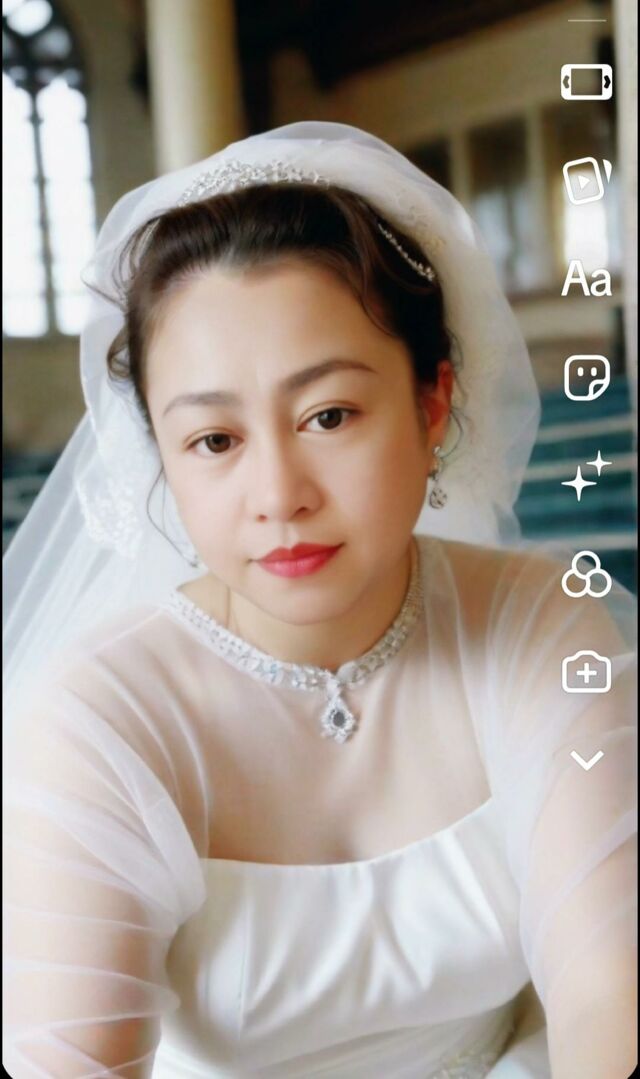Viewport: 640px width, 1079px height.
Task: Add text with the Aa tool
Action: point(586,279)
